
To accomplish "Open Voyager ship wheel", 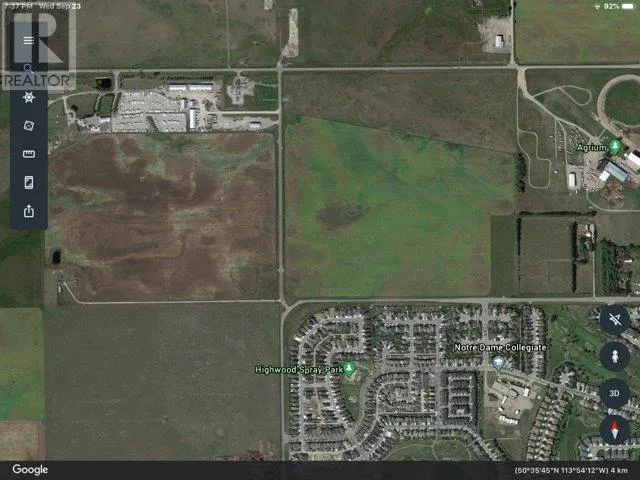I will (28, 98).
